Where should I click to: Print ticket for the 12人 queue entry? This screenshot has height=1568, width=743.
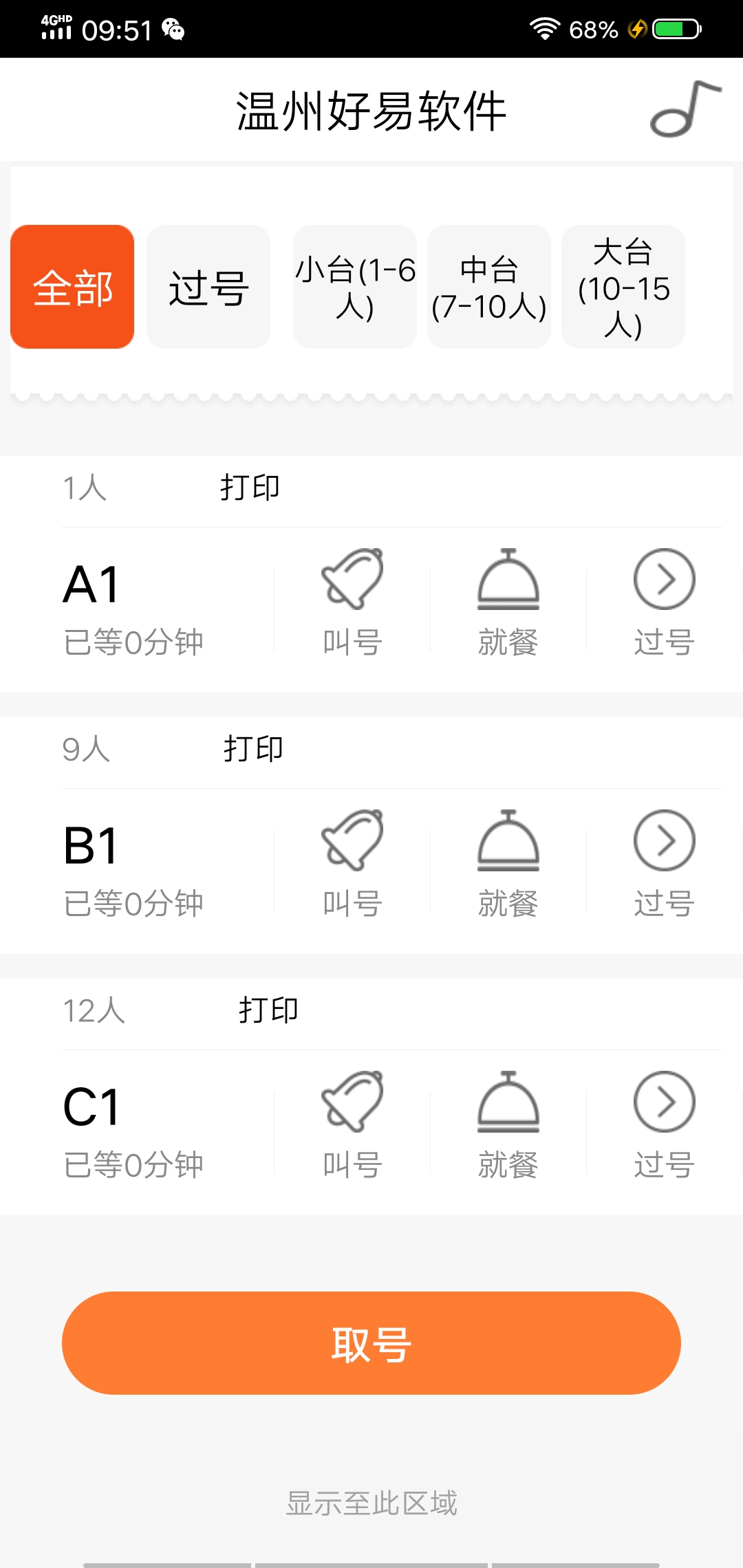click(268, 1010)
